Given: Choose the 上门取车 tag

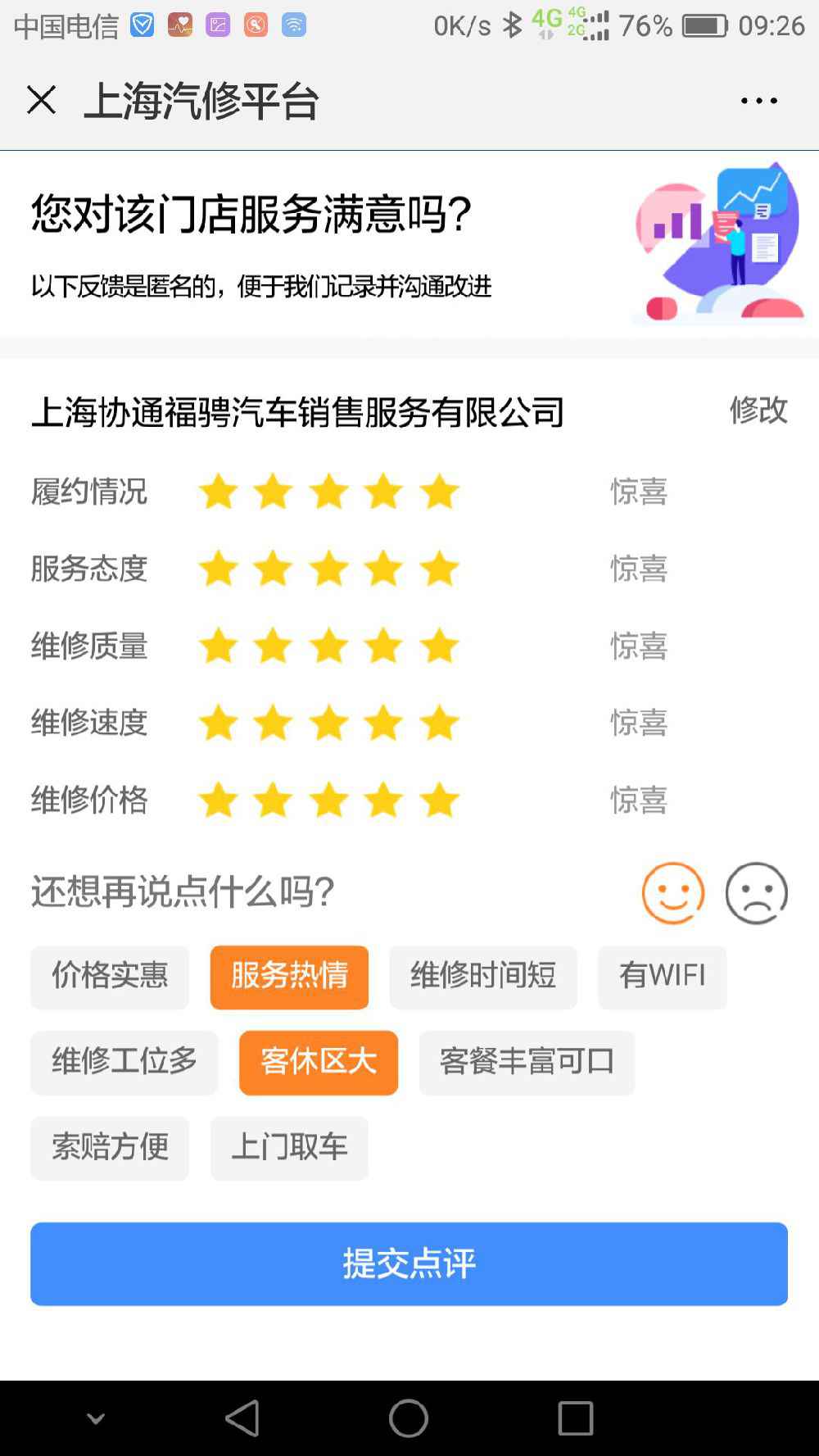Looking at the screenshot, I should 289,1149.
